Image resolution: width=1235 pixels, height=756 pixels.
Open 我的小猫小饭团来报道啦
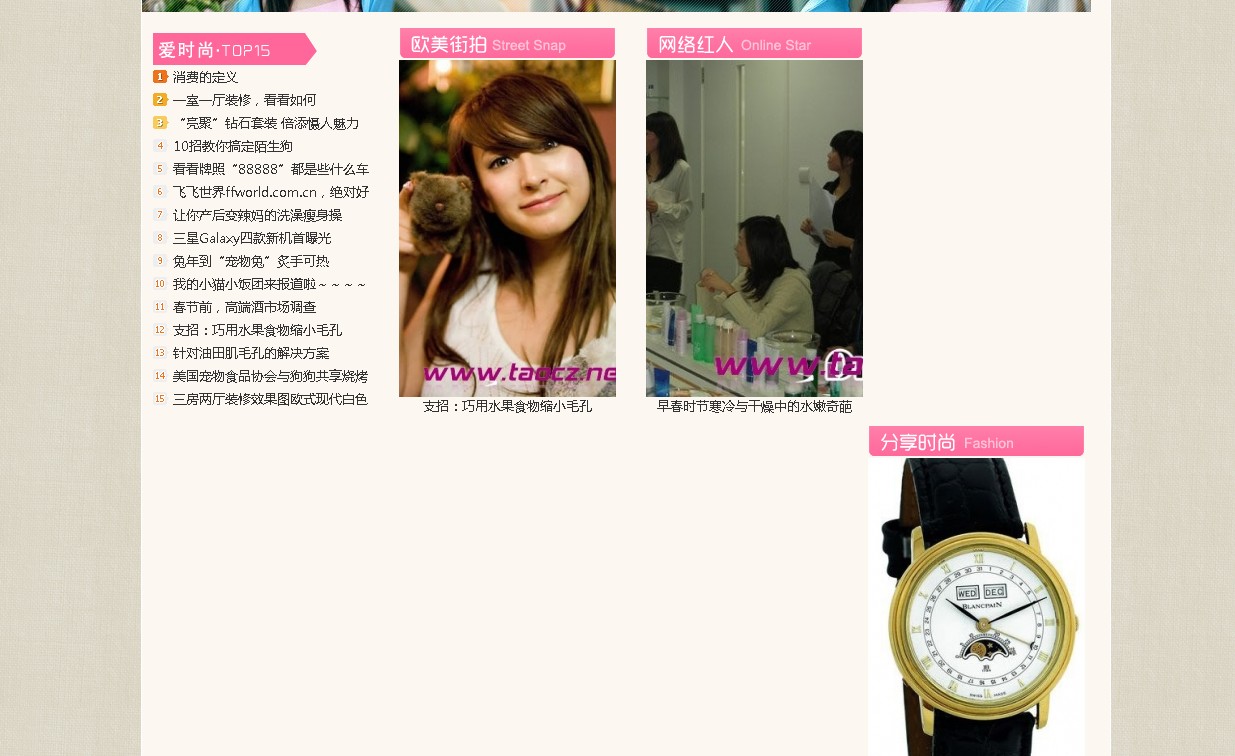pos(269,284)
